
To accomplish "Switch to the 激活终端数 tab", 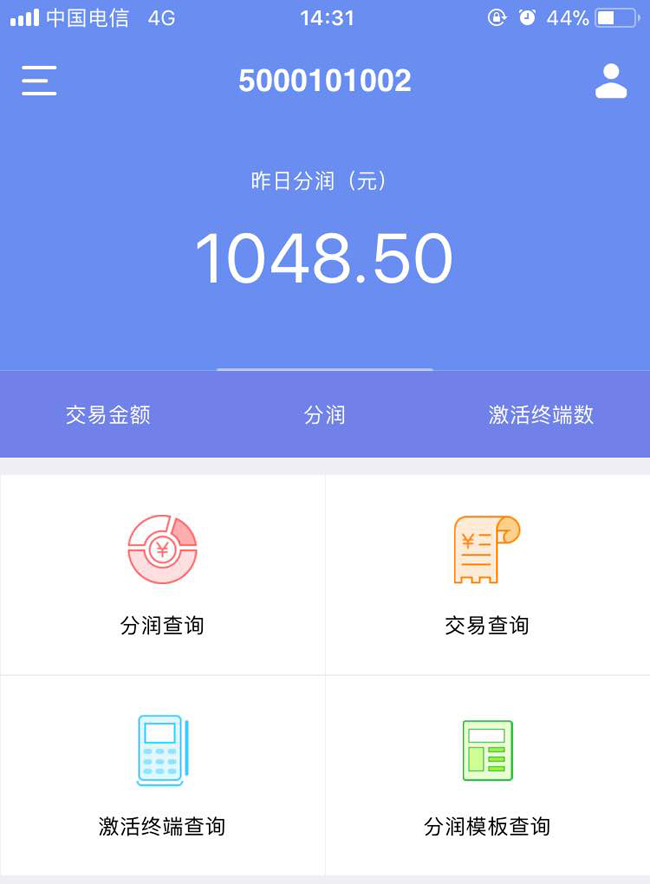I will click(x=541, y=415).
